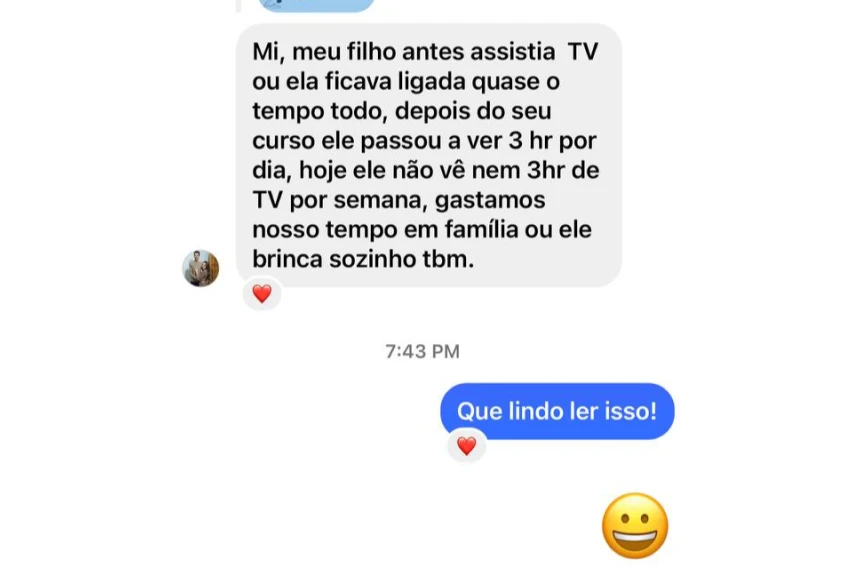Tap the heart reaction under the TV message

(x=262, y=294)
